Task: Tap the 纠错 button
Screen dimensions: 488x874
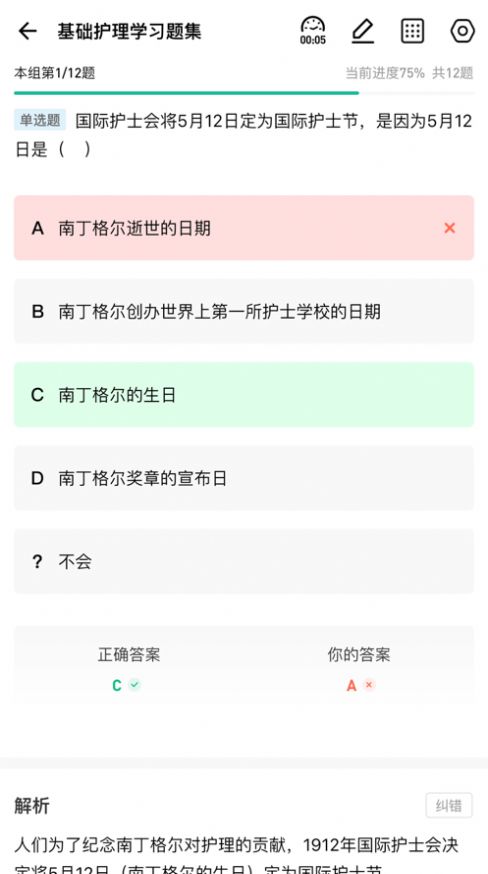Action: (x=449, y=805)
